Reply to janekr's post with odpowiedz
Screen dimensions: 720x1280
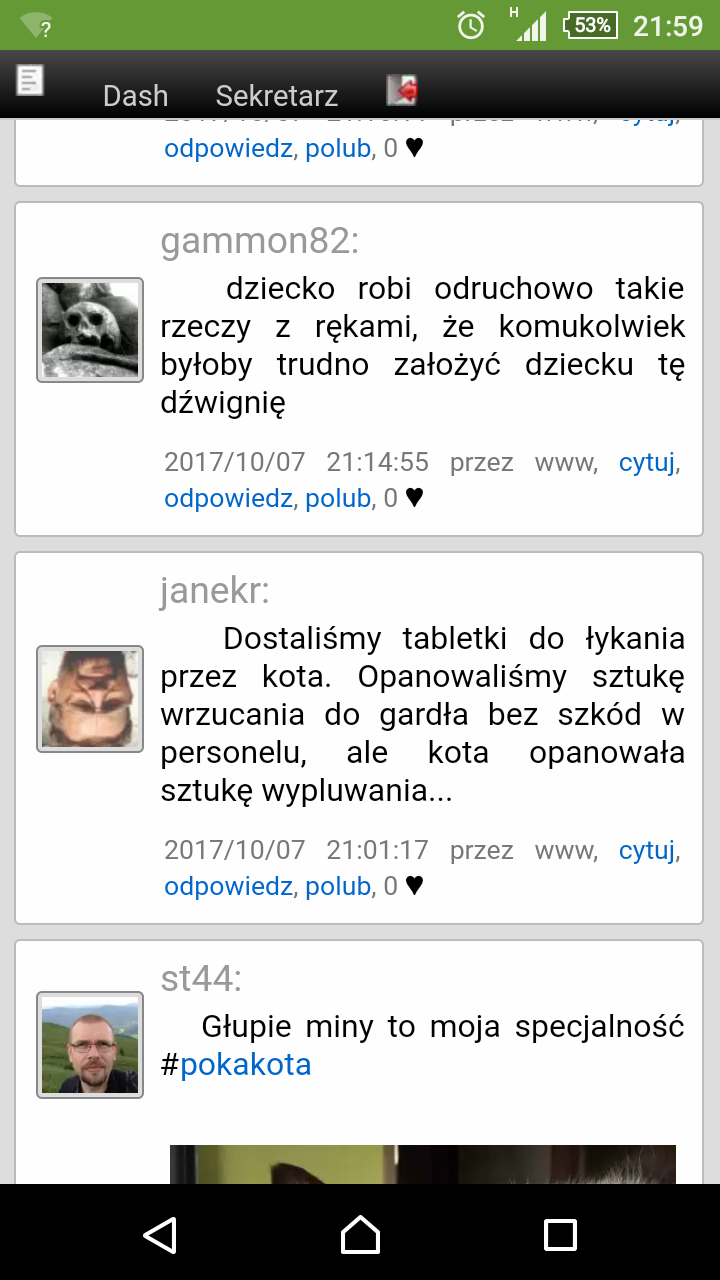point(228,886)
